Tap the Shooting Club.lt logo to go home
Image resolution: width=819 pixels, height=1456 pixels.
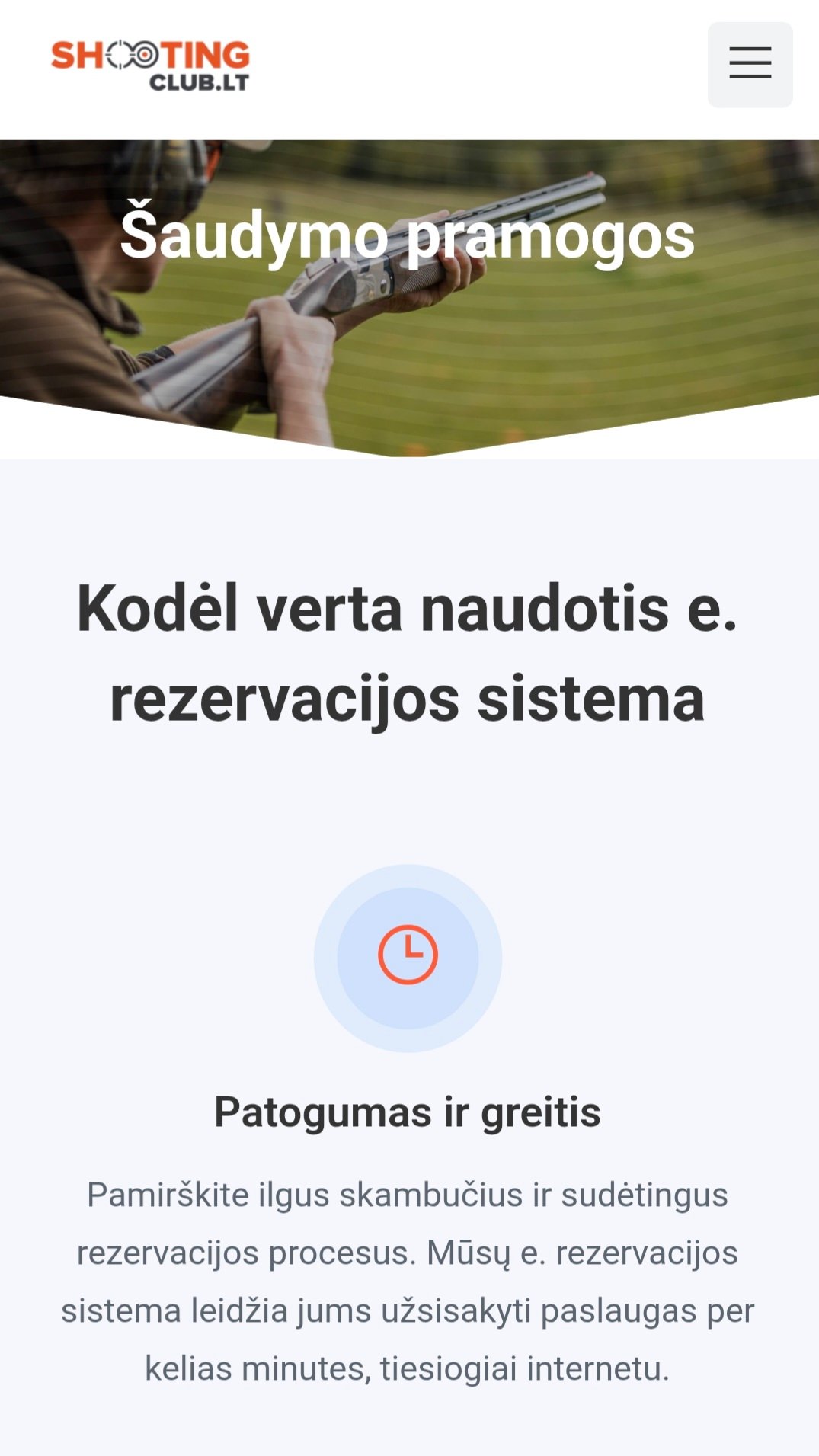pyautogui.click(x=150, y=66)
